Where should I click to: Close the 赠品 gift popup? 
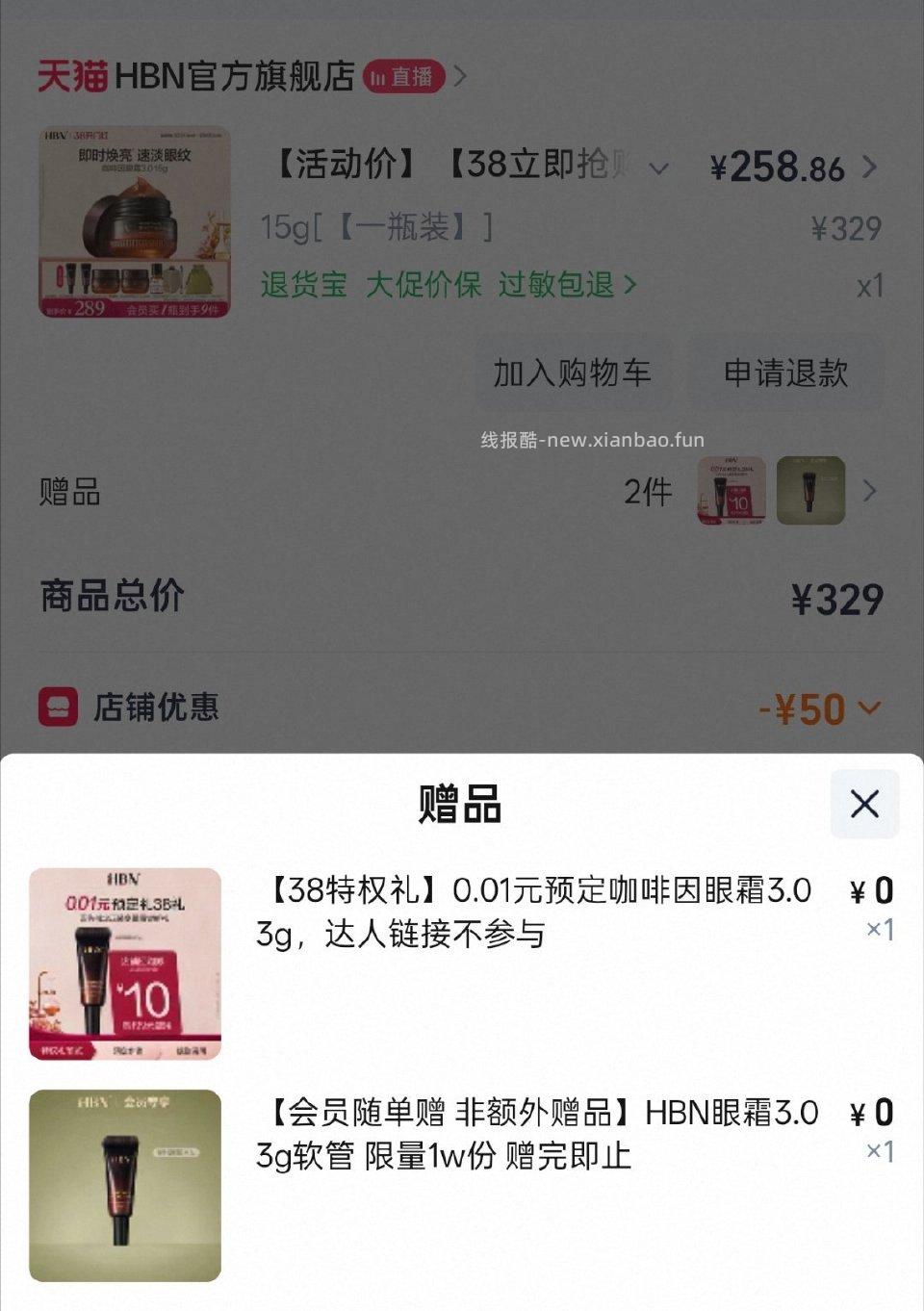864,805
